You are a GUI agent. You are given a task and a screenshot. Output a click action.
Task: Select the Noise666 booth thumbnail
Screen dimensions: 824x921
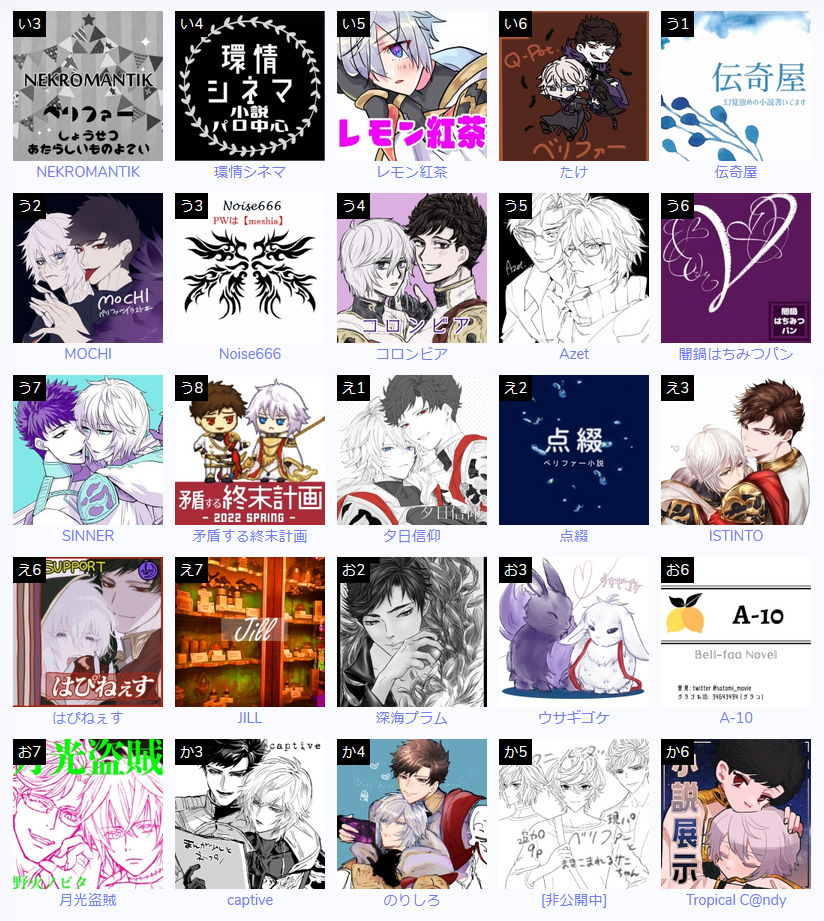(250, 268)
